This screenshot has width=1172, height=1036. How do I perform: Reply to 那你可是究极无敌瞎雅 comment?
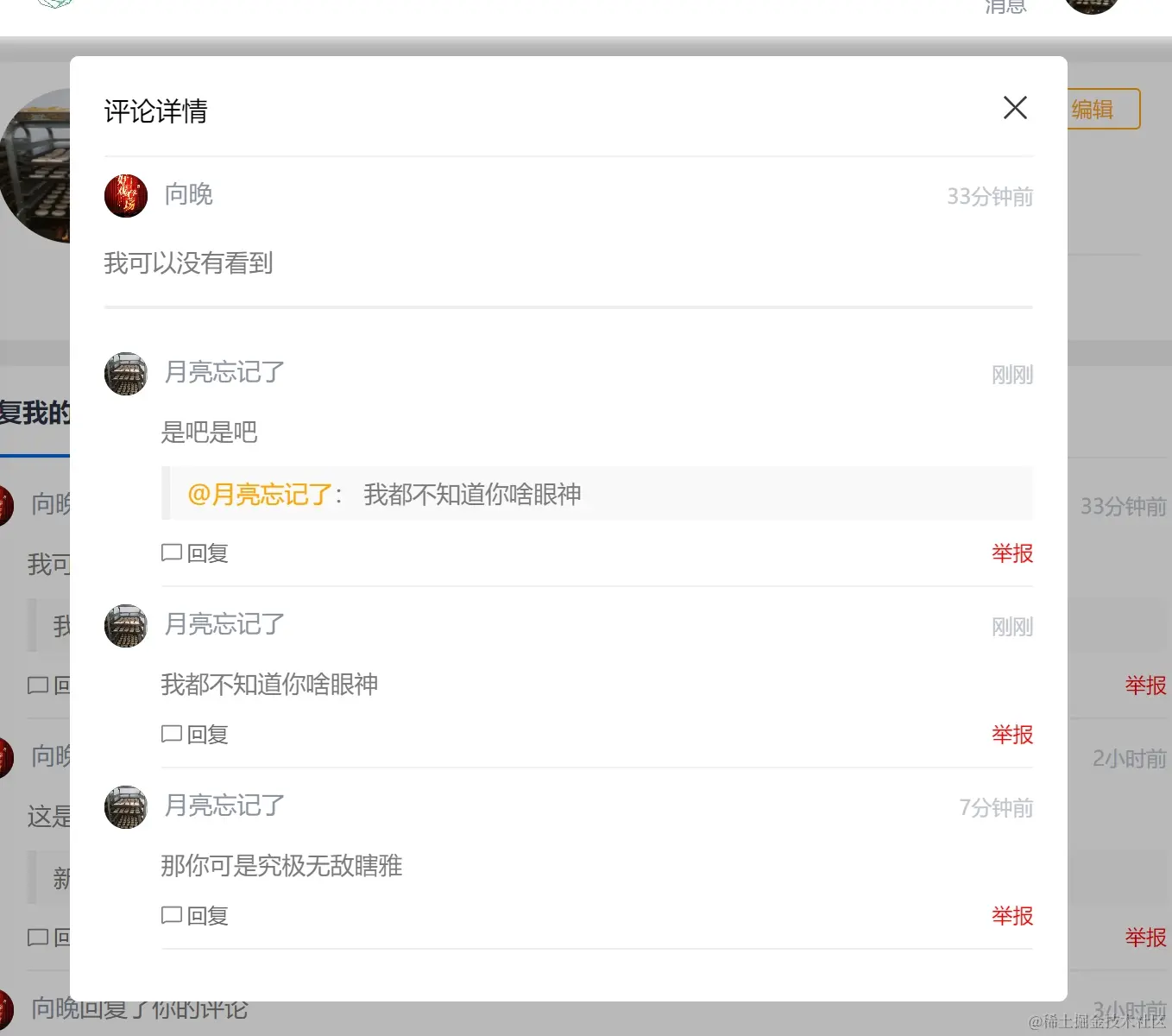[x=195, y=916]
